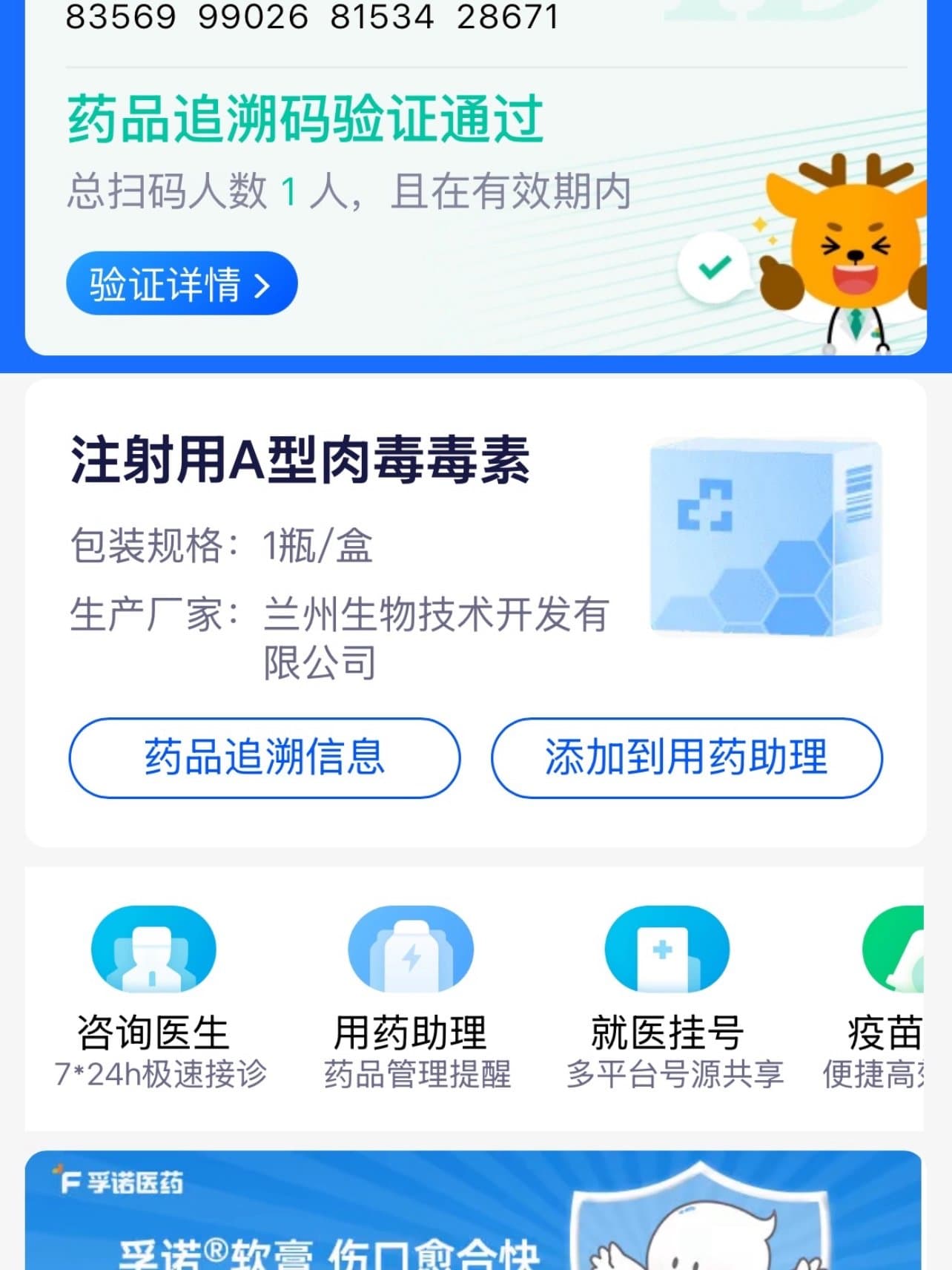Tap 添加到用药助理 button
Viewport: 952px width, 1270px height.
686,757
